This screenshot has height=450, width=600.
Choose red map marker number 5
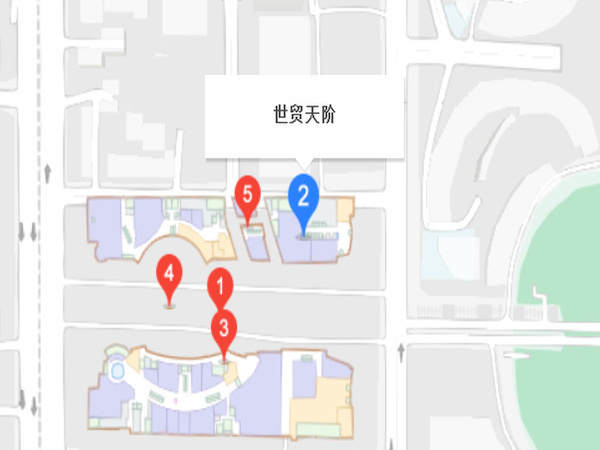coord(247,192)
